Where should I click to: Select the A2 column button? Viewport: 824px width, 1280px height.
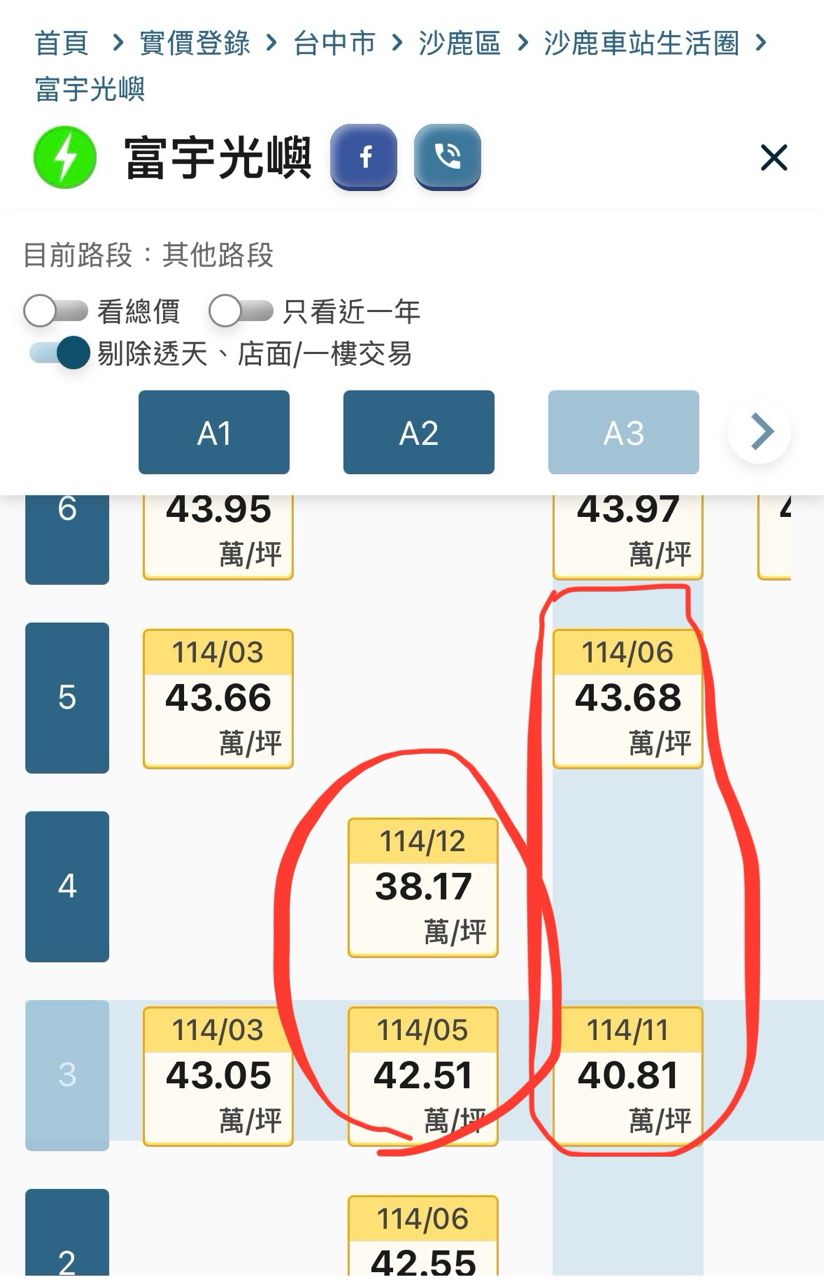[418, 432]
